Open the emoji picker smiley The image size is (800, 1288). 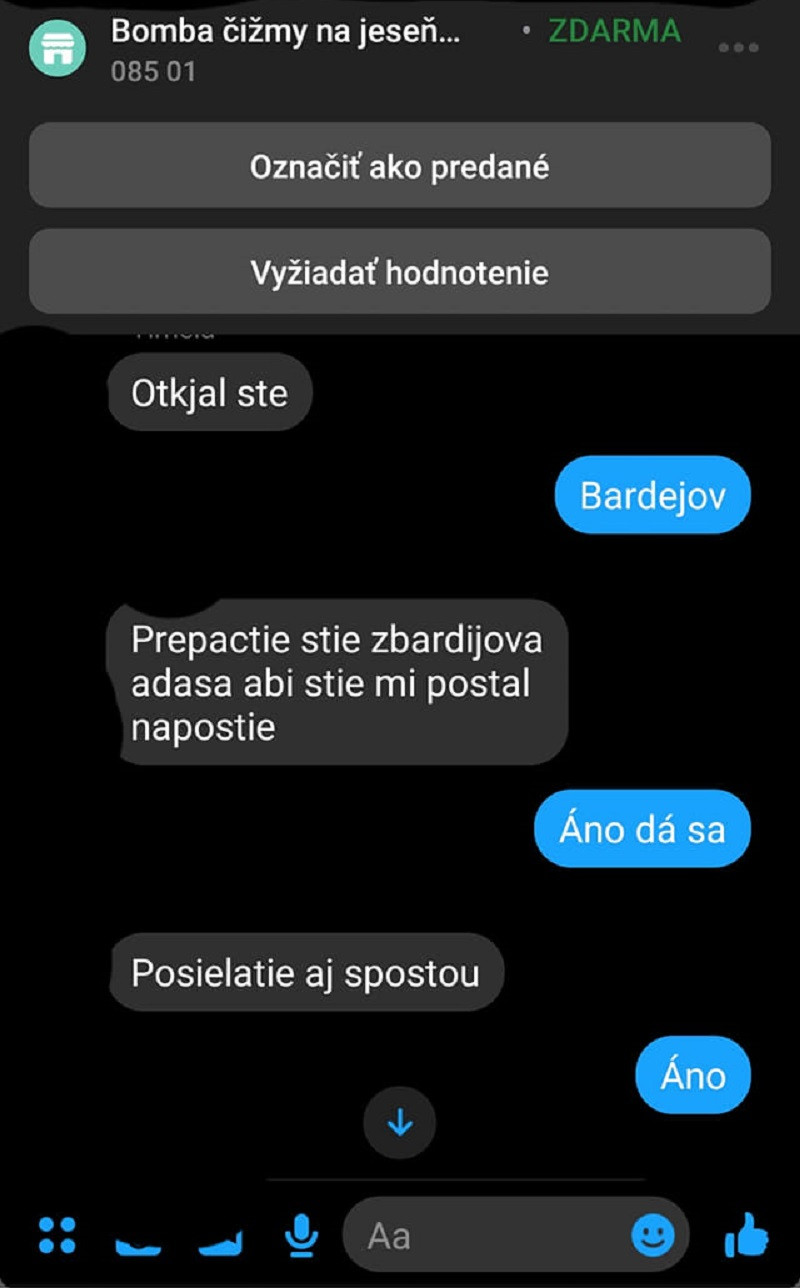tap(652, 1236)
